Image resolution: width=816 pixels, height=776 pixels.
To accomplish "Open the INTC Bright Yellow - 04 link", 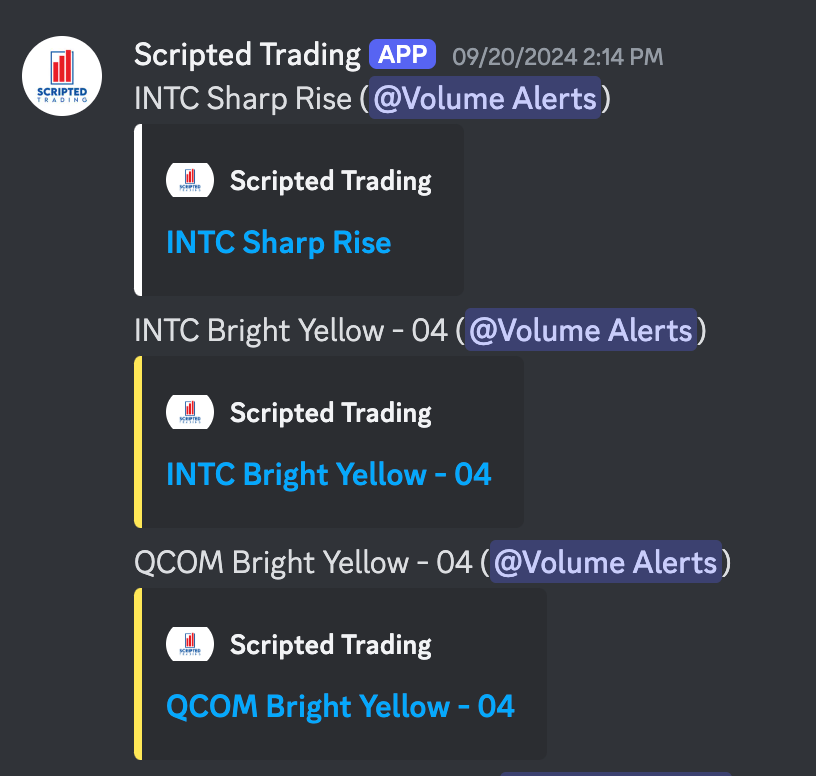I will click(328, 474).
